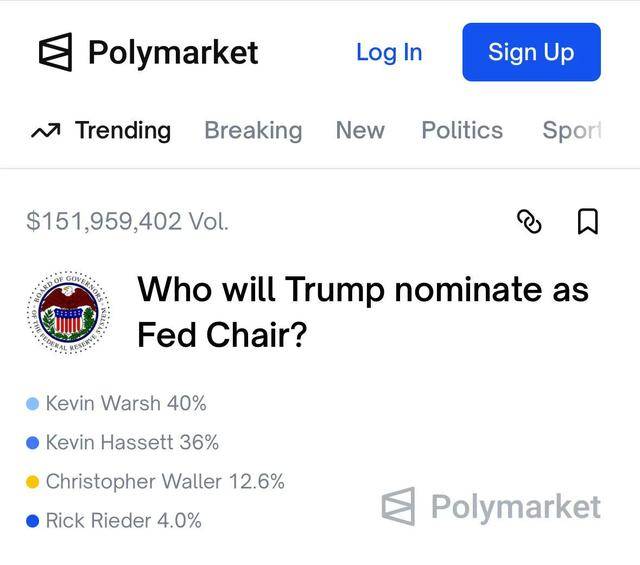
Task: Select the New tab
Action: 360,130
